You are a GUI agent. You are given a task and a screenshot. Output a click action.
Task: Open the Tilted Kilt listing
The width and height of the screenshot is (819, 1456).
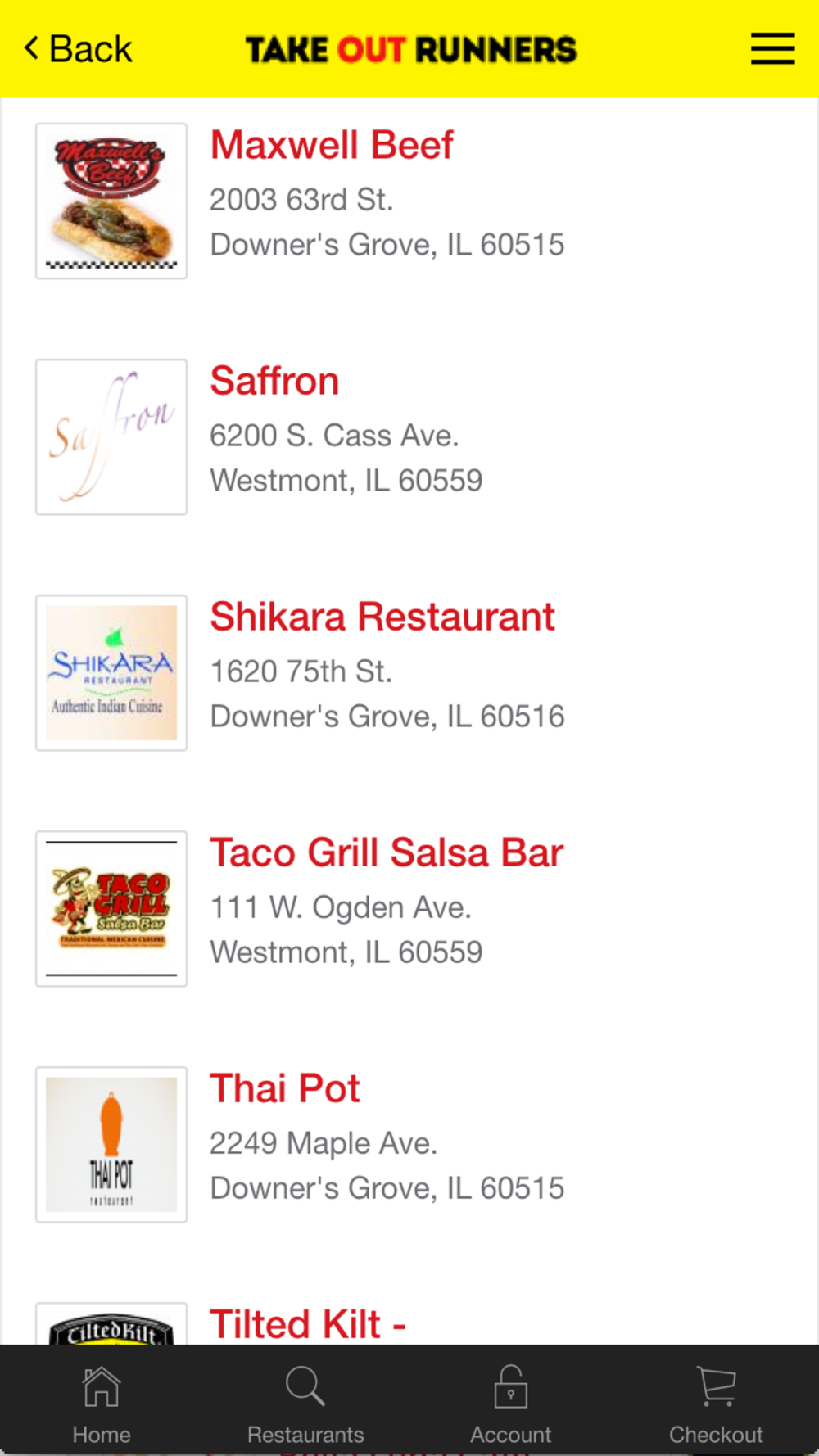click(307, 1323)
